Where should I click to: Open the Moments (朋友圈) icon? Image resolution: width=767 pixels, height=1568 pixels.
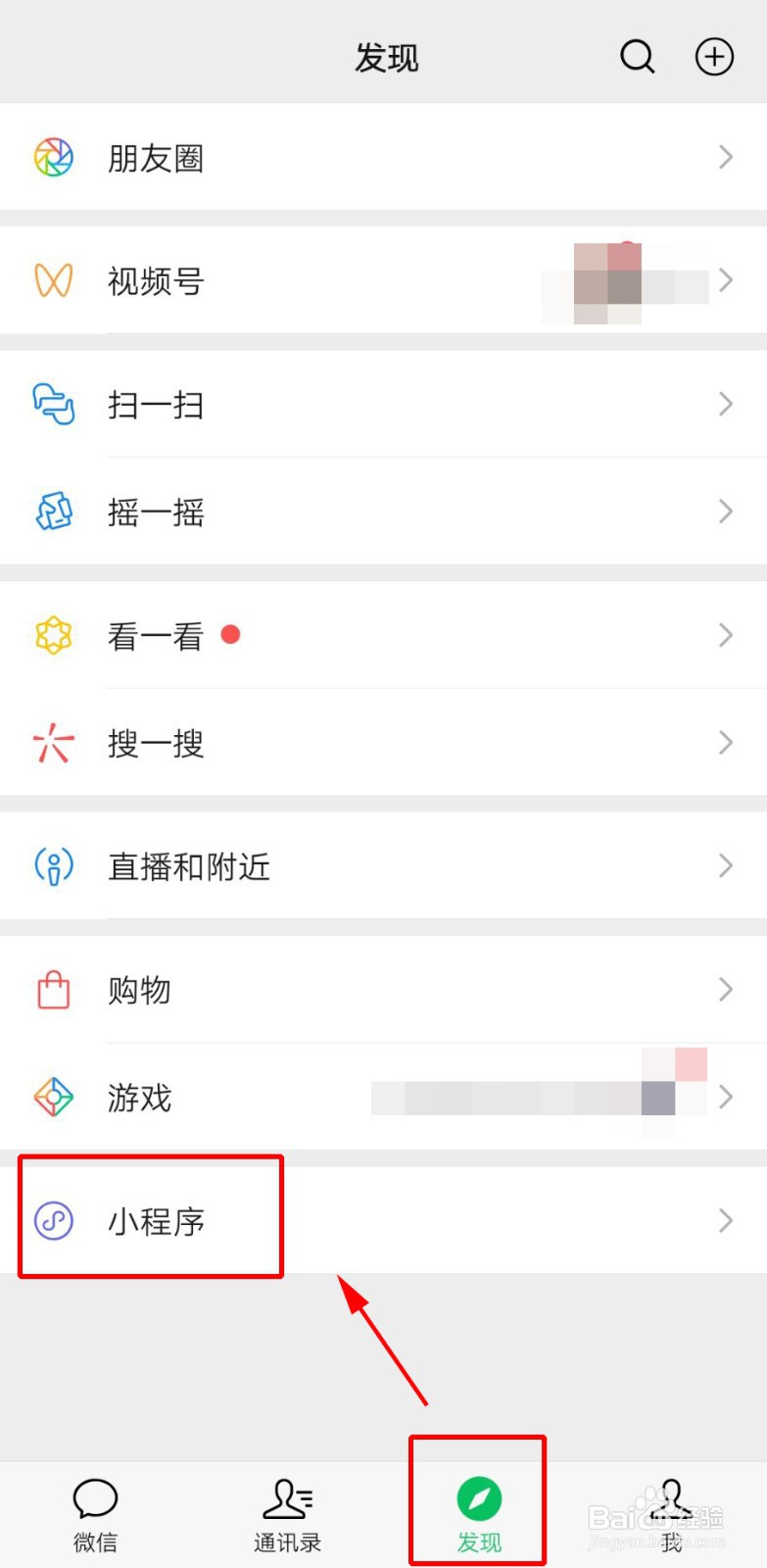[53, 157]
